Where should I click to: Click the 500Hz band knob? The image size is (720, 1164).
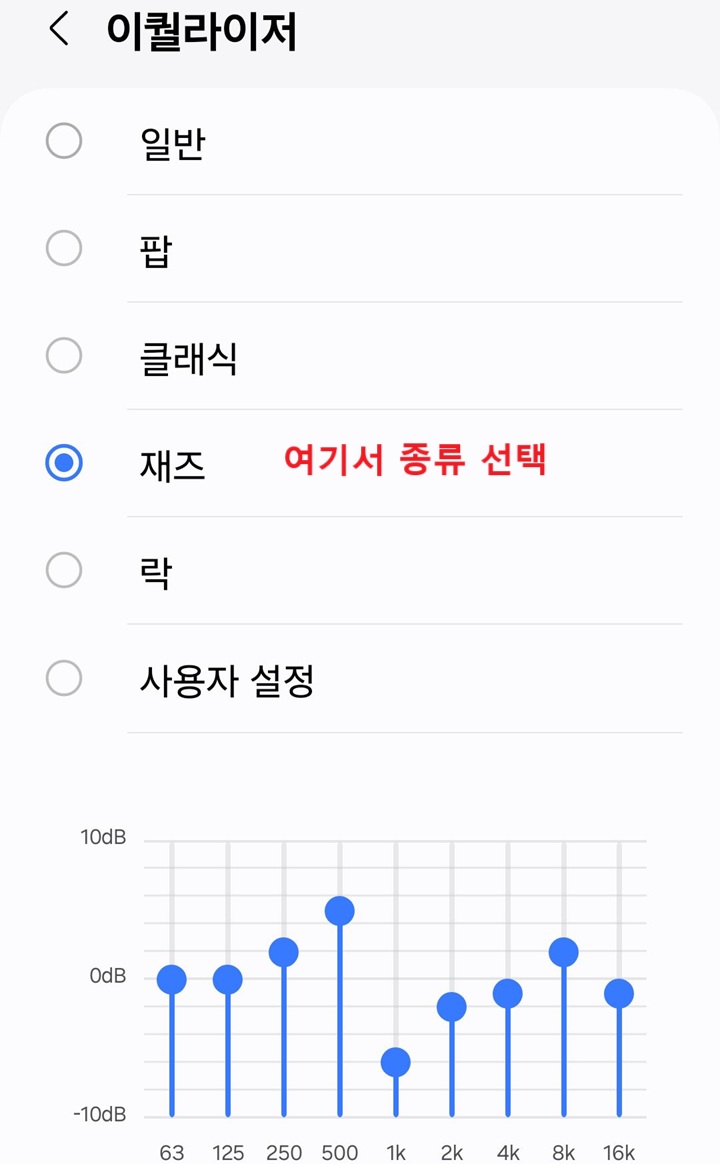(x=341, y=910)
